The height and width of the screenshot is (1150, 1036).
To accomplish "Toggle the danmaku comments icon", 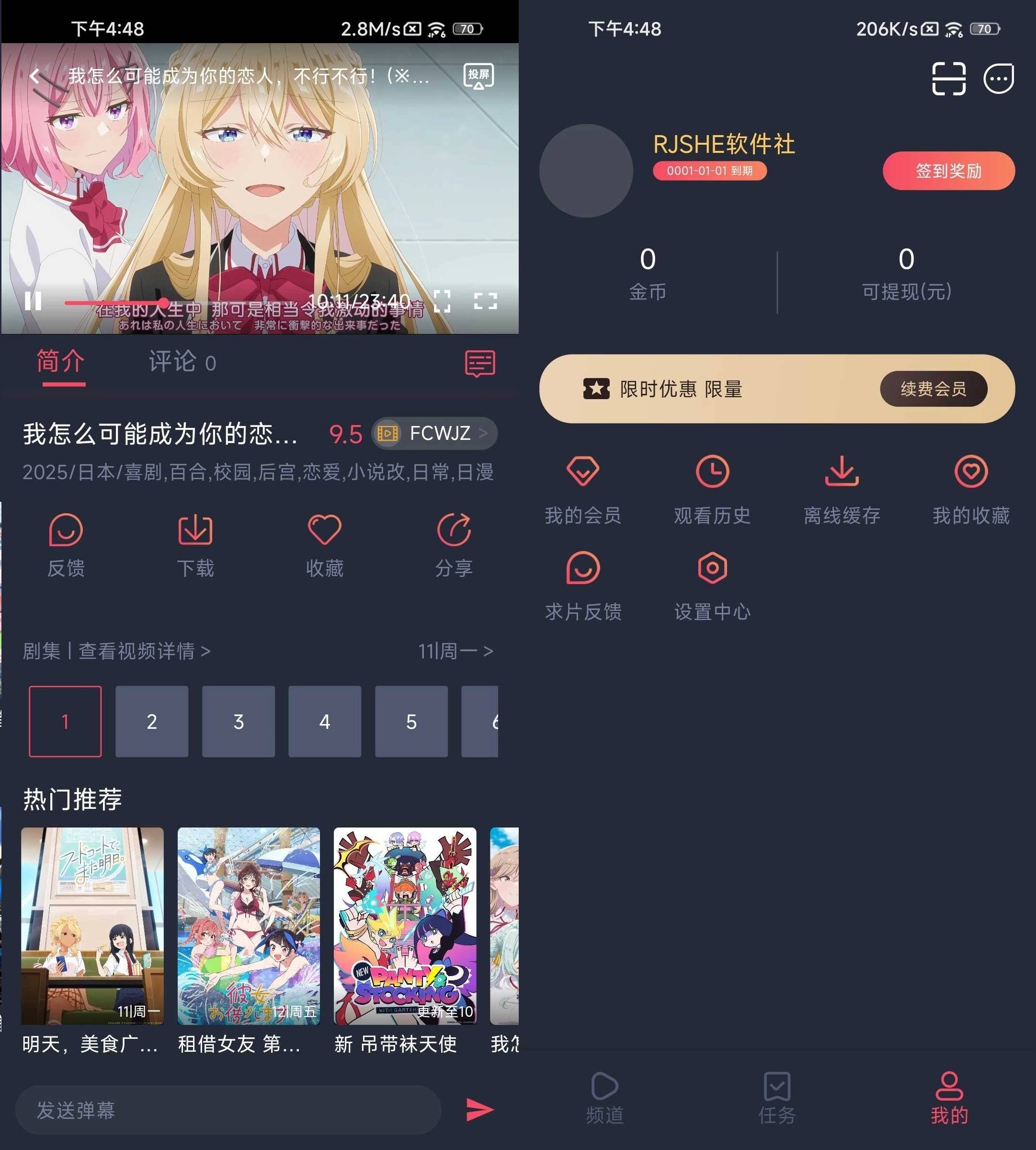I will point(480,363).
